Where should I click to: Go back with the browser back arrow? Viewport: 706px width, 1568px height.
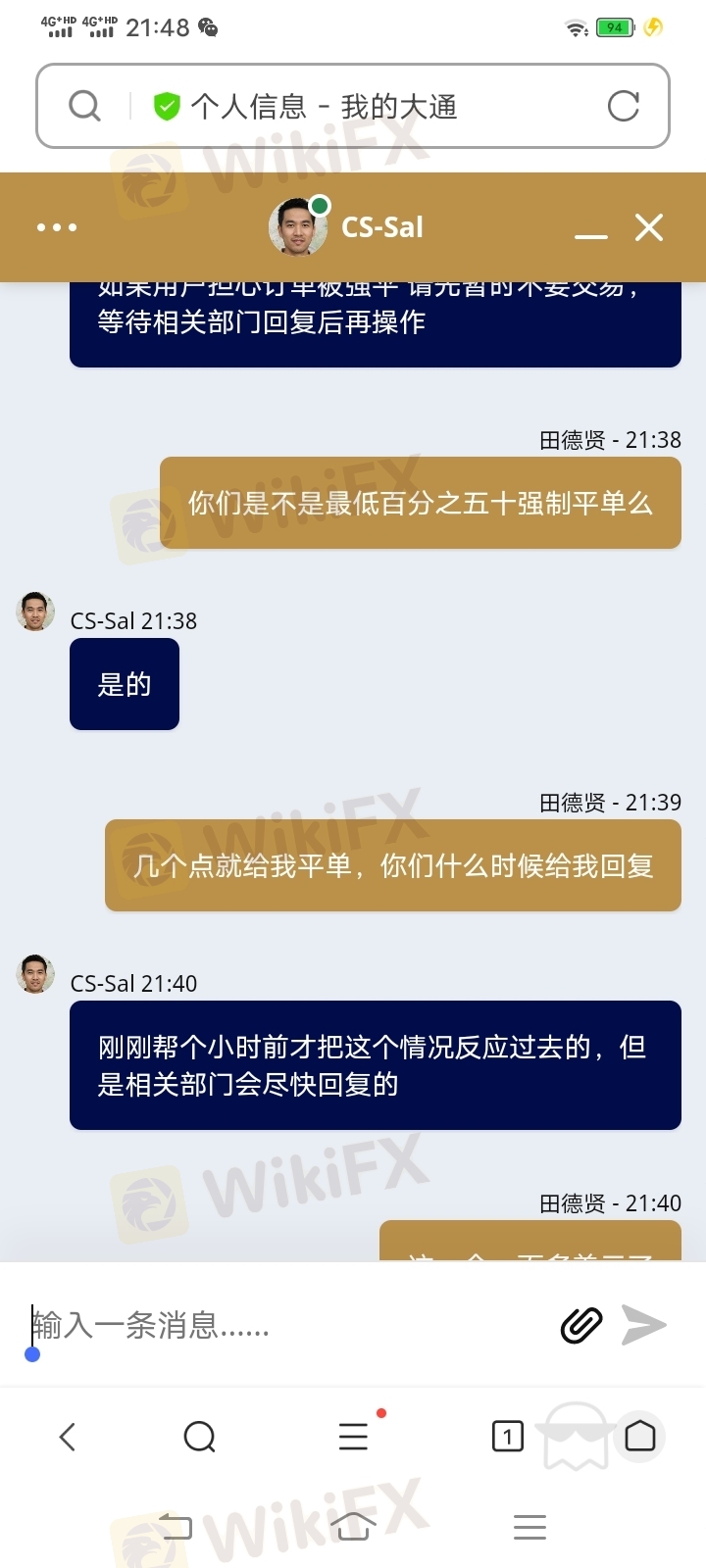tap(68, 1437)
